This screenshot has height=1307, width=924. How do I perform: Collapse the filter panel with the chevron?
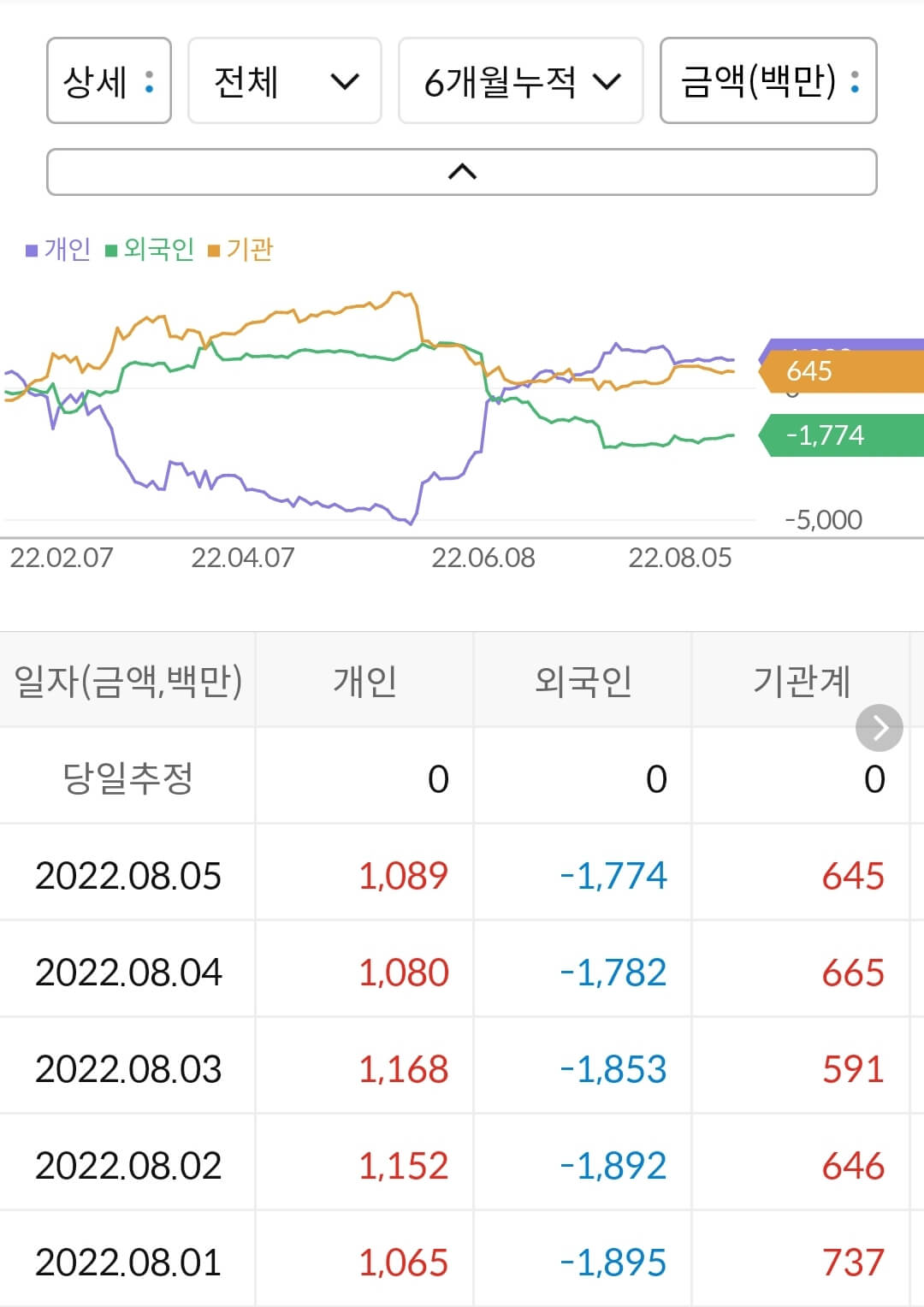coord(461,171)
